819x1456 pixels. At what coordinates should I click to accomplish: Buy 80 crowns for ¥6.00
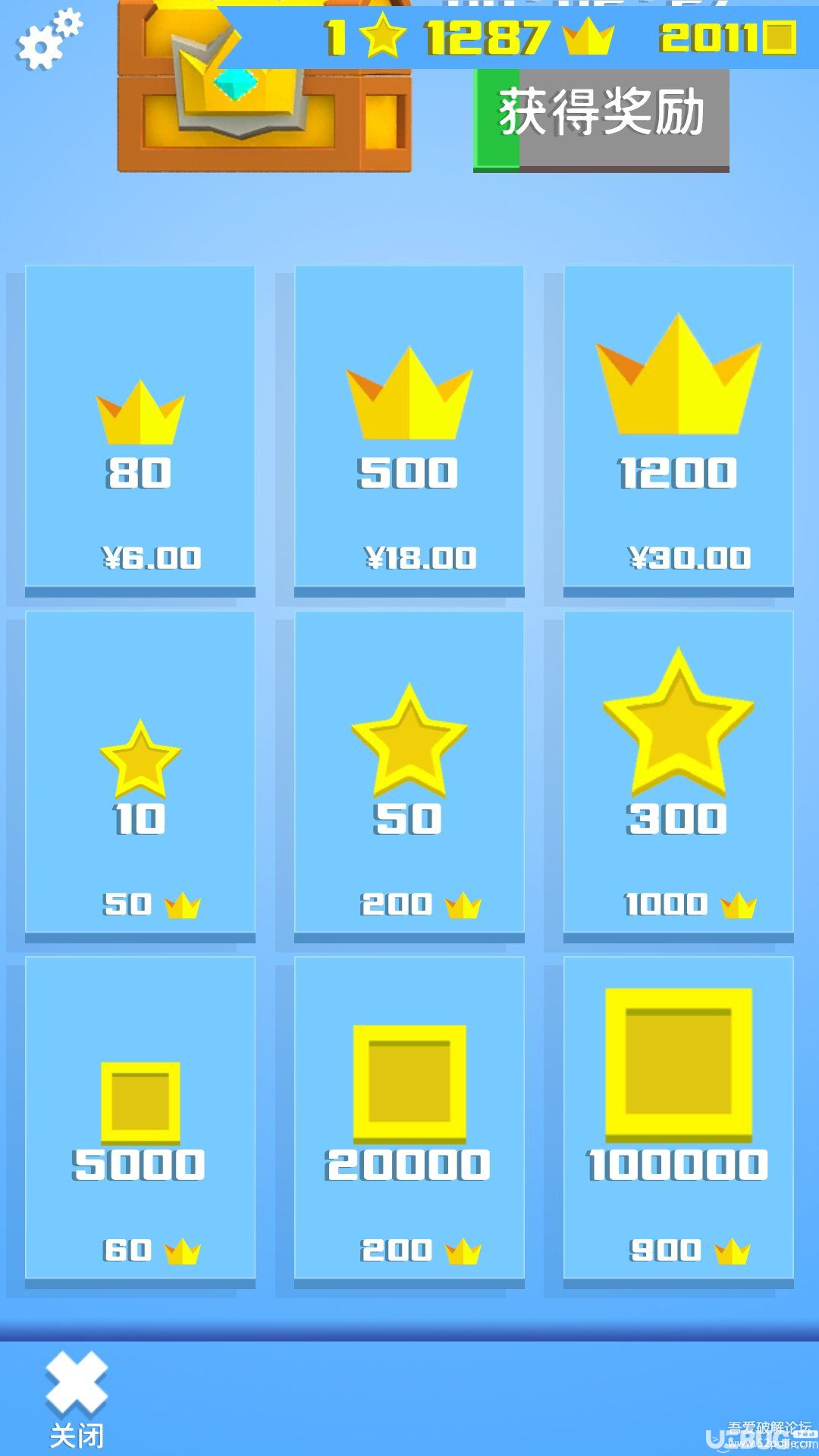140,428
